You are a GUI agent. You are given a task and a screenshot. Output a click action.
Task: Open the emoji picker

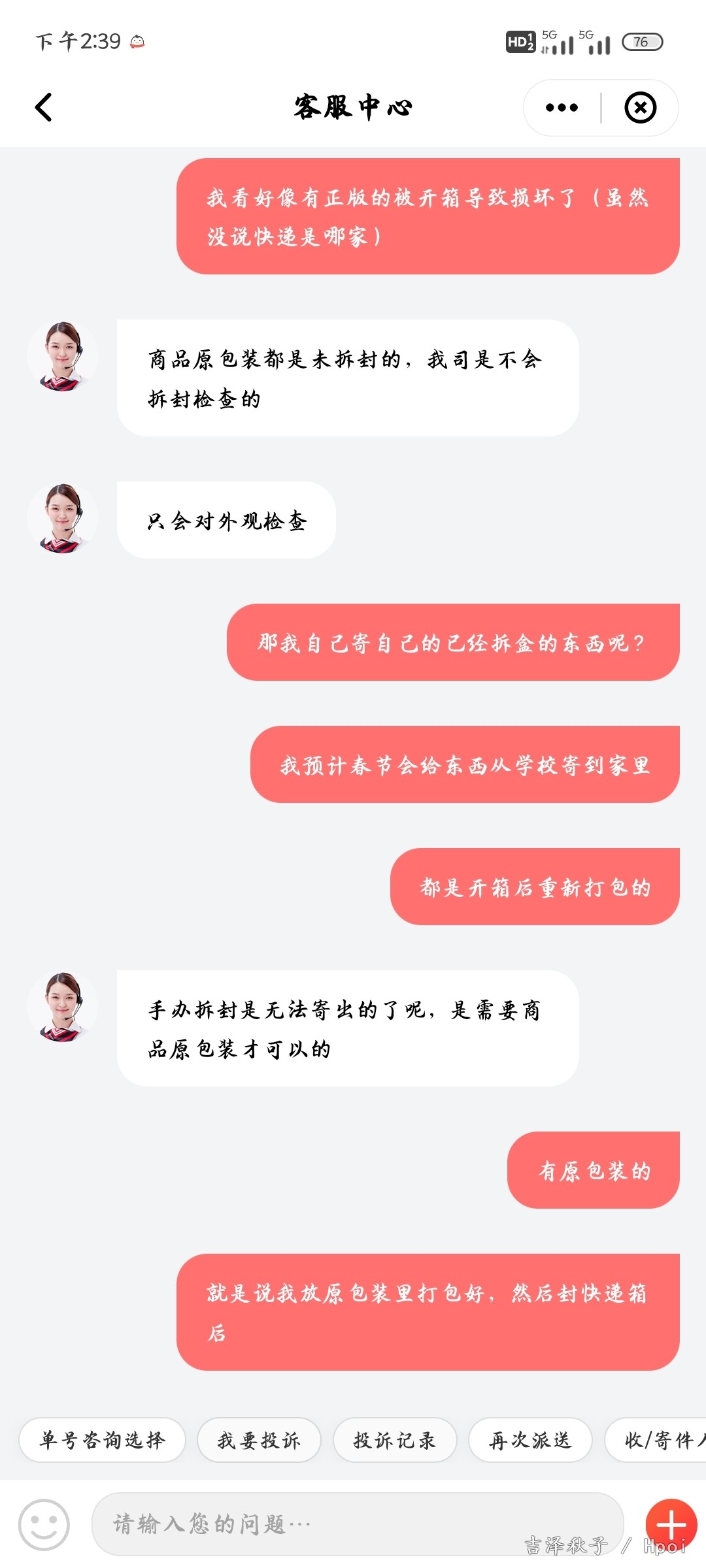pyautogui.click(x=44, y=1524)
